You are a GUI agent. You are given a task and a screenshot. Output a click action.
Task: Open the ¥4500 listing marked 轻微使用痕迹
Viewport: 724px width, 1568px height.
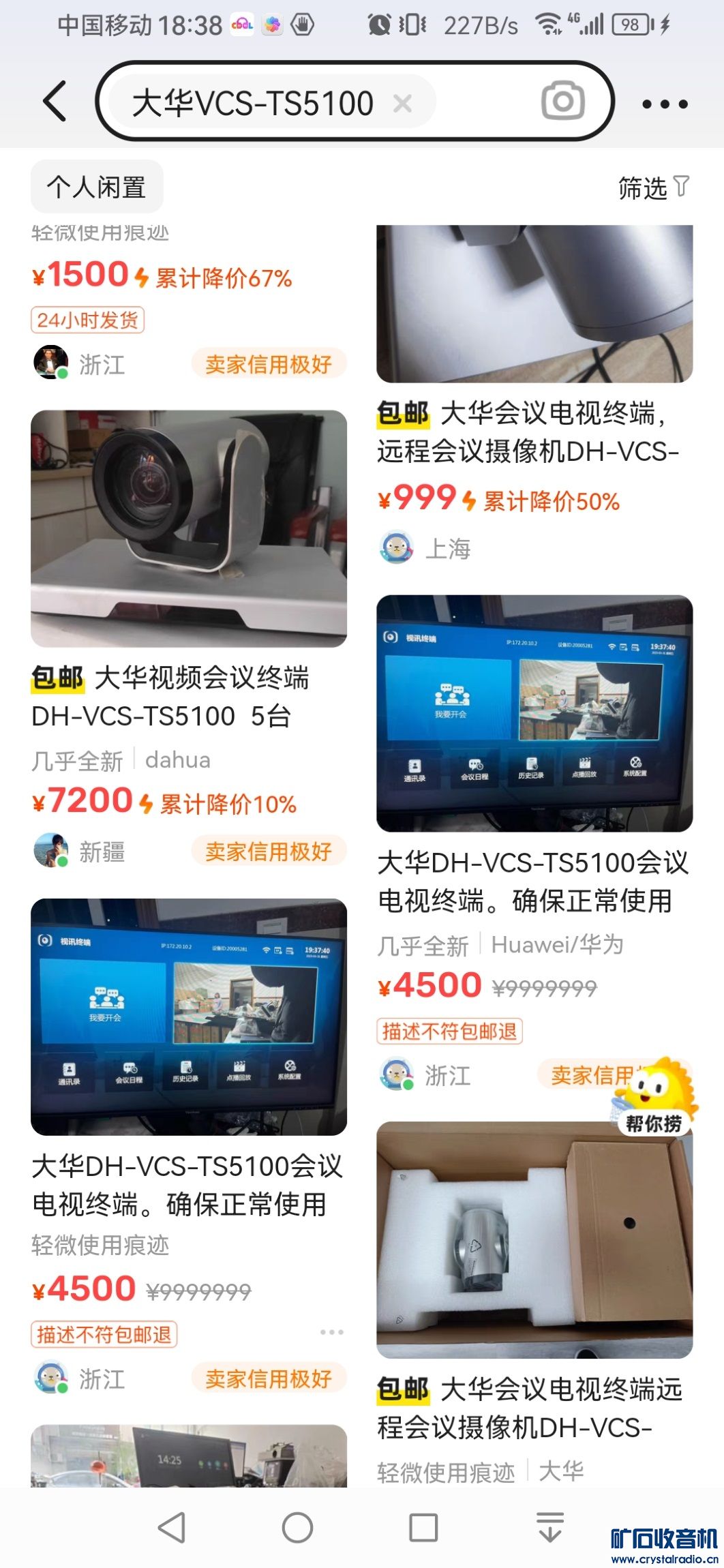pos(189,1017)
